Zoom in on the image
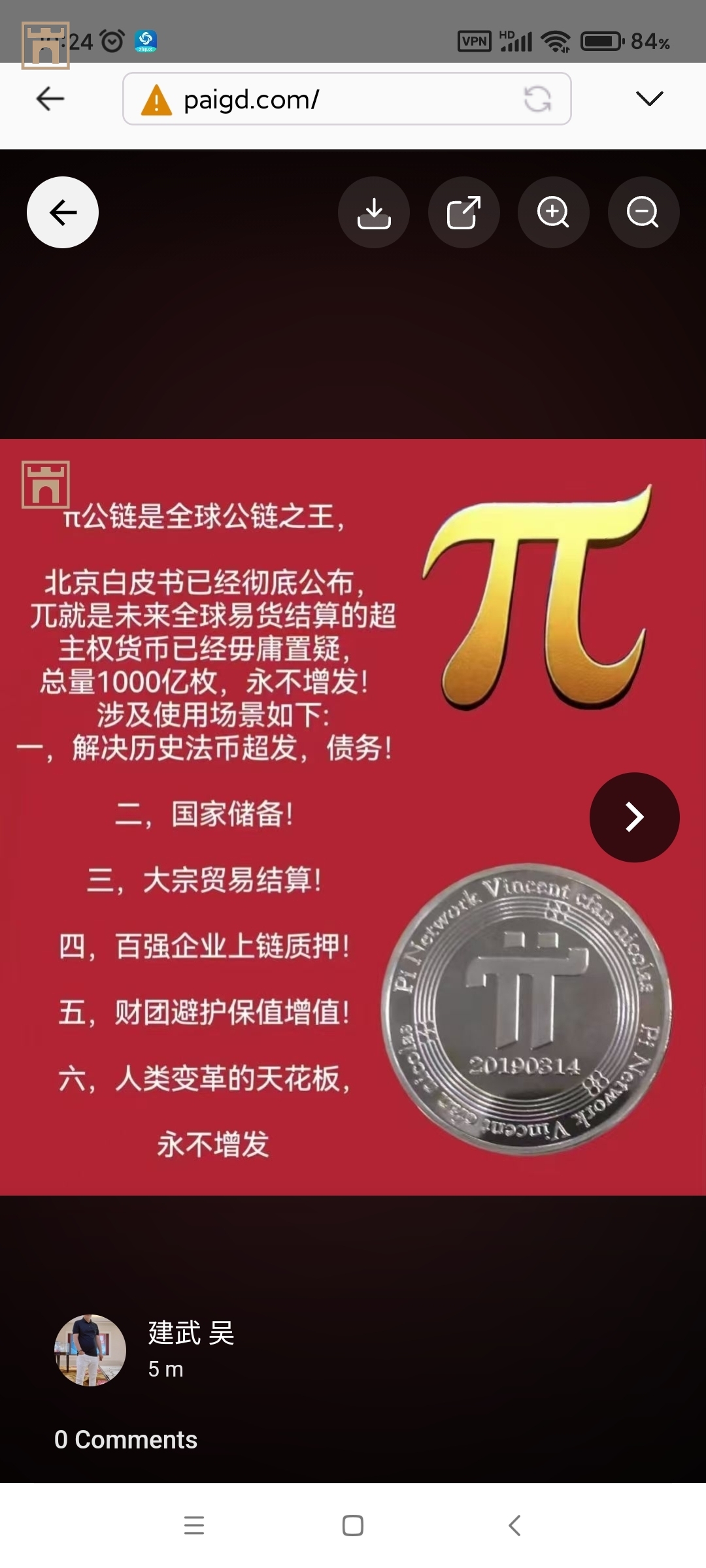The width and height of the screenshot is (706, 1568). point(554,212)
